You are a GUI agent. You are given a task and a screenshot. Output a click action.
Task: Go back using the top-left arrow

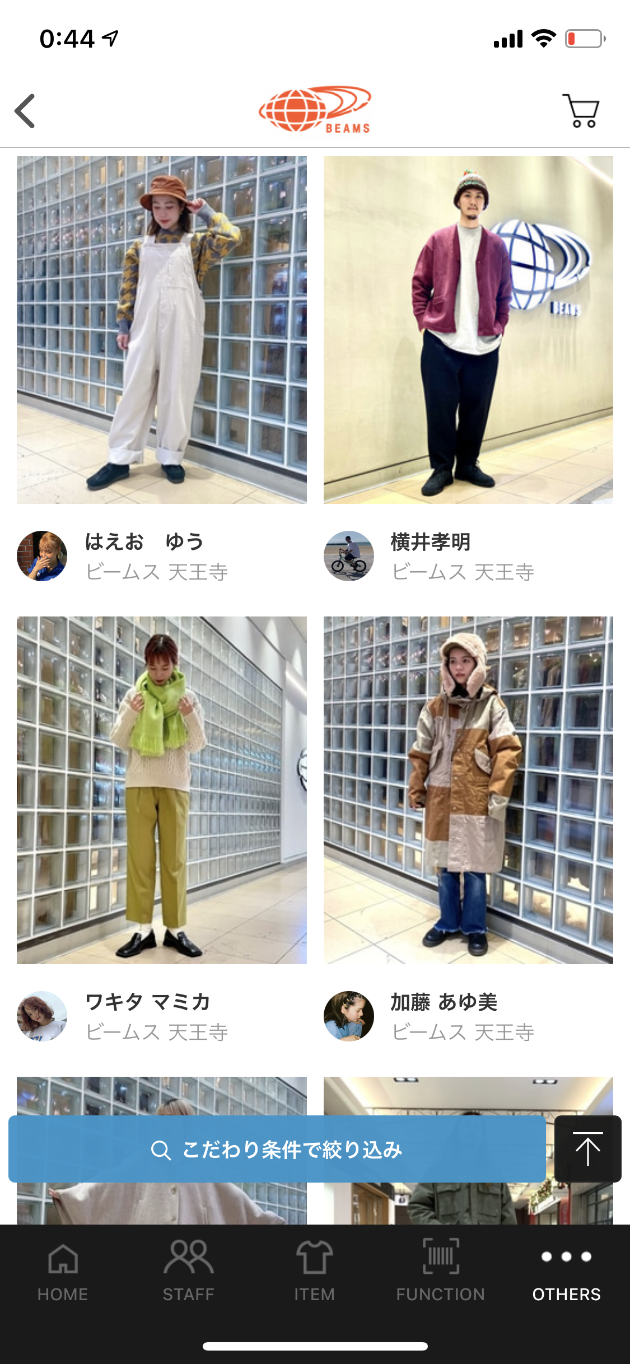(x=26, y=111)
